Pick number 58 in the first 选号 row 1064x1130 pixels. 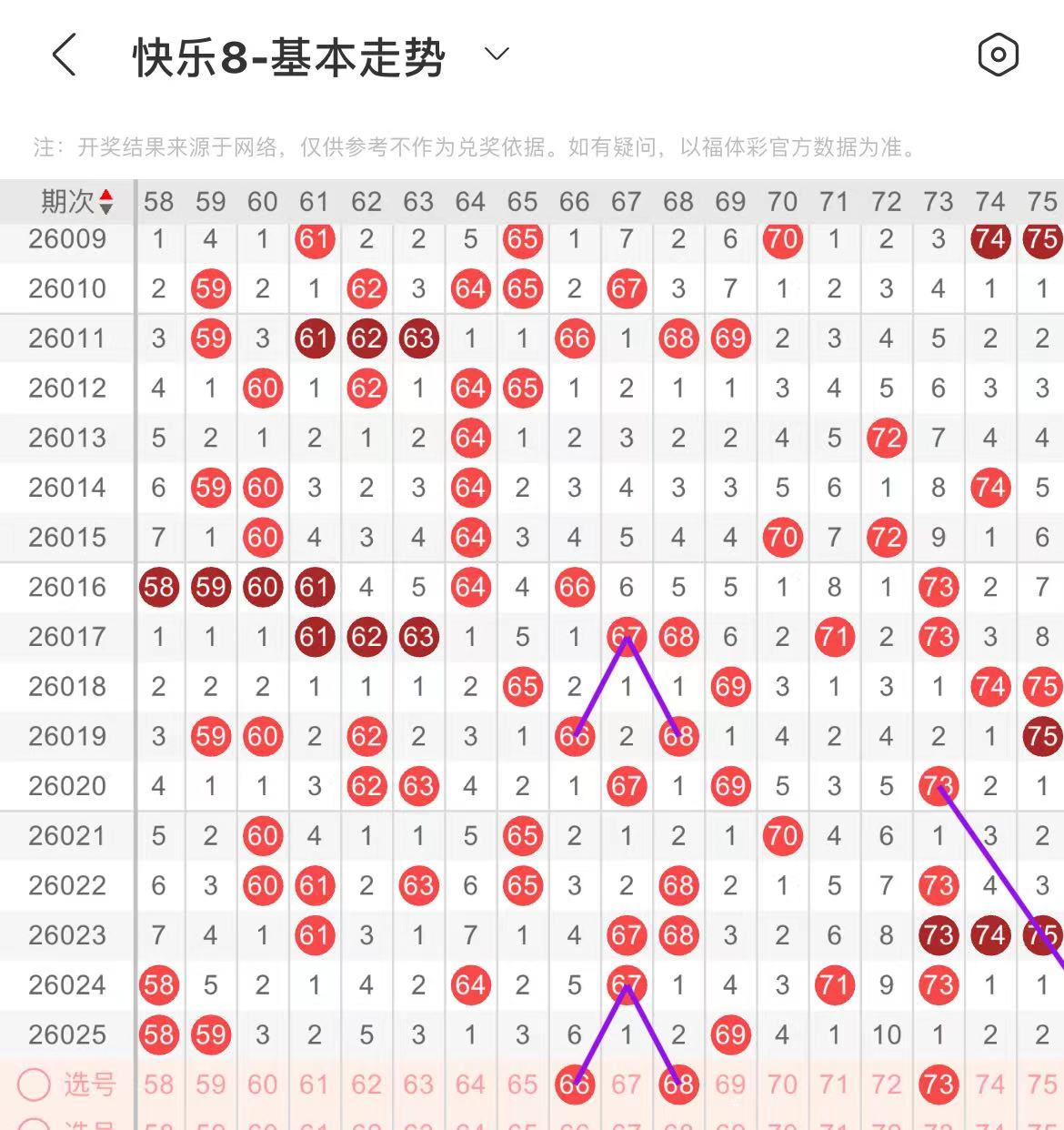[158, 1085]
